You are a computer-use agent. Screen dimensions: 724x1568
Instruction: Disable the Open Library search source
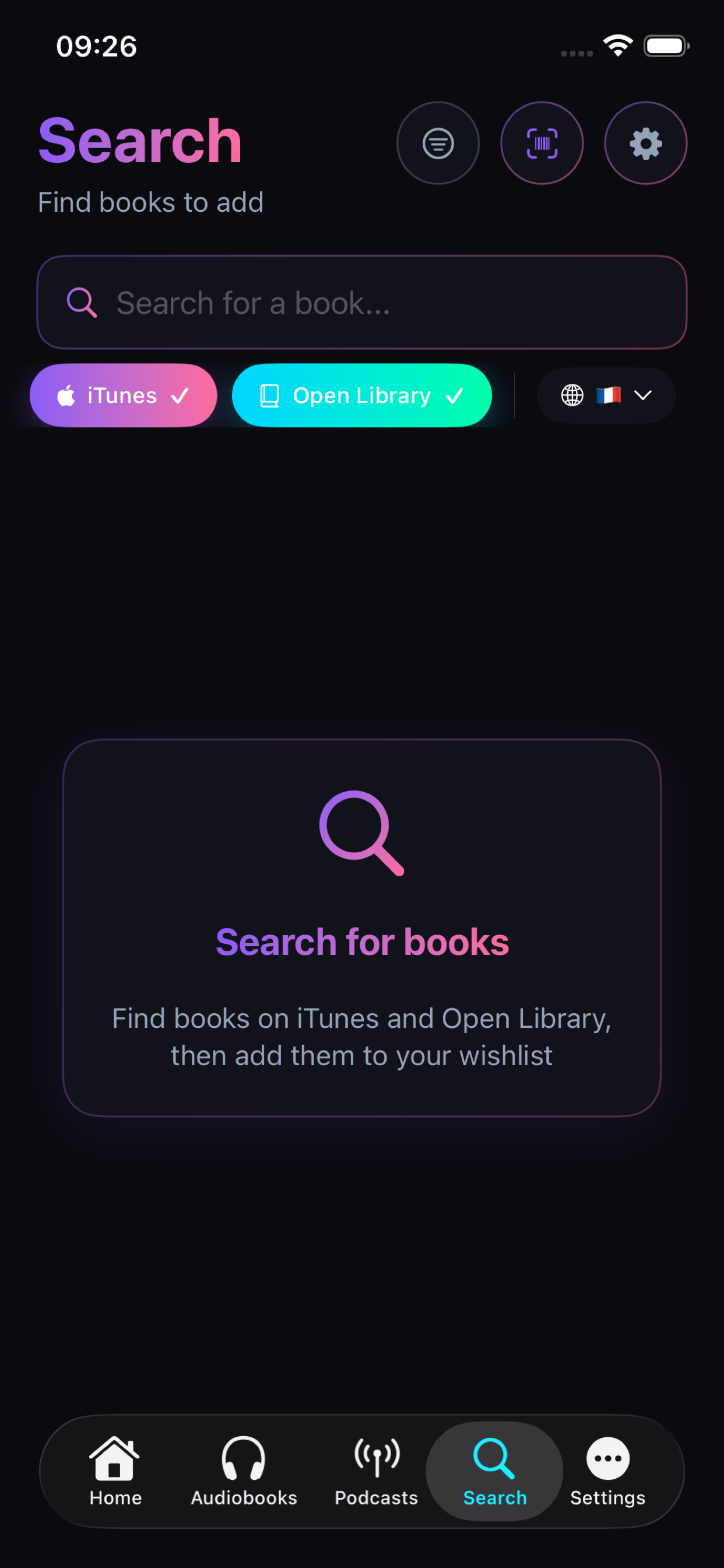pos(361,395)
